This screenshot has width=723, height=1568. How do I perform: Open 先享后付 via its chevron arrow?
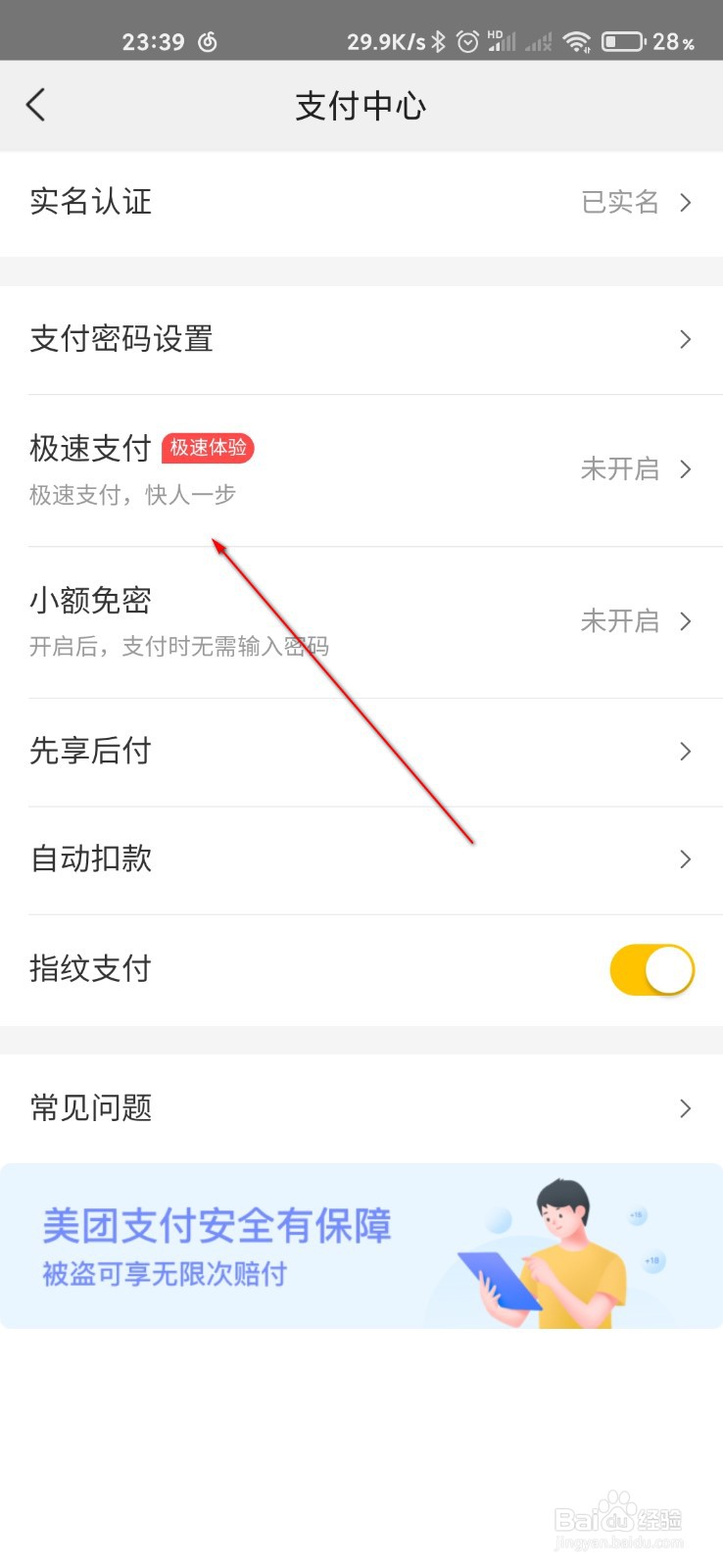pos(685,752)
